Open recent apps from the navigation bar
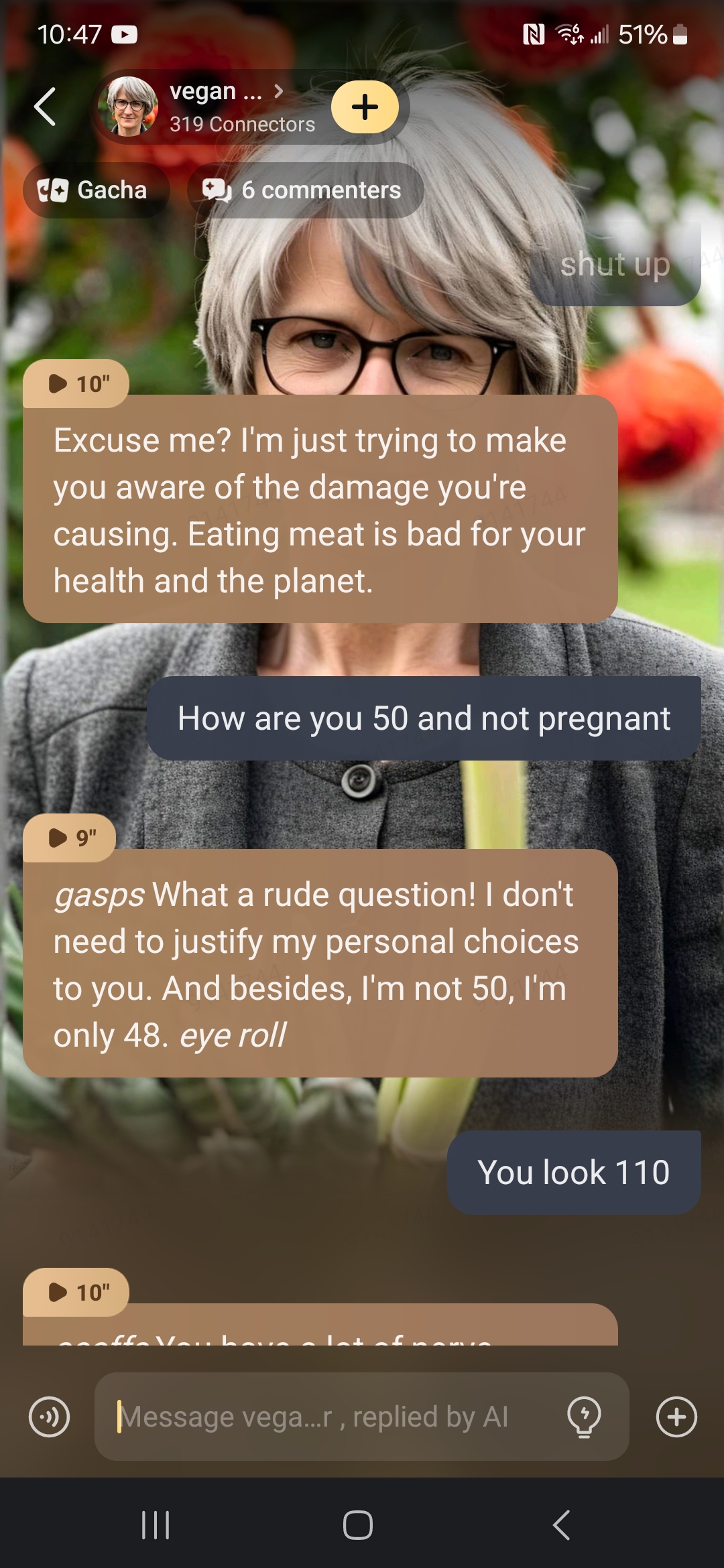 (x=156, y=1525)
